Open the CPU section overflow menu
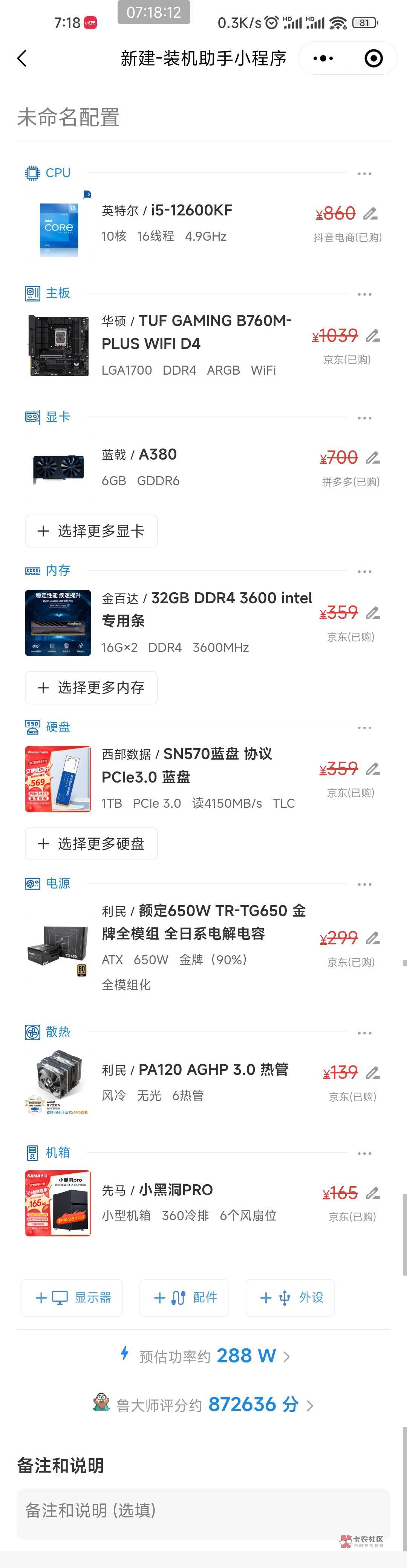The image size is (407, 1568). pyautogui.click(x=364, y=174)
